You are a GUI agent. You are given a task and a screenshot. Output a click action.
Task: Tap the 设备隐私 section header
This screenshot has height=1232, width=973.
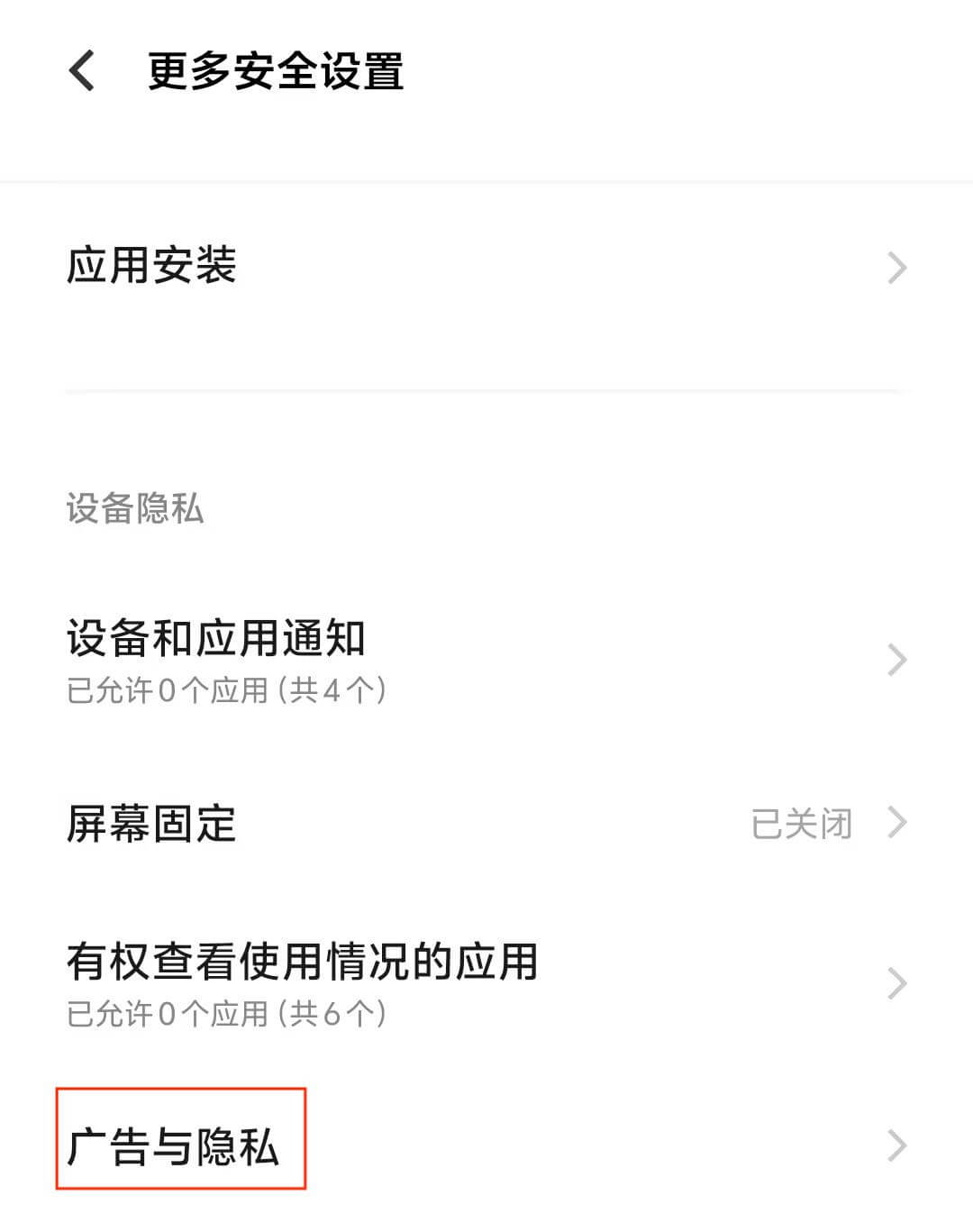coord(135,509)
